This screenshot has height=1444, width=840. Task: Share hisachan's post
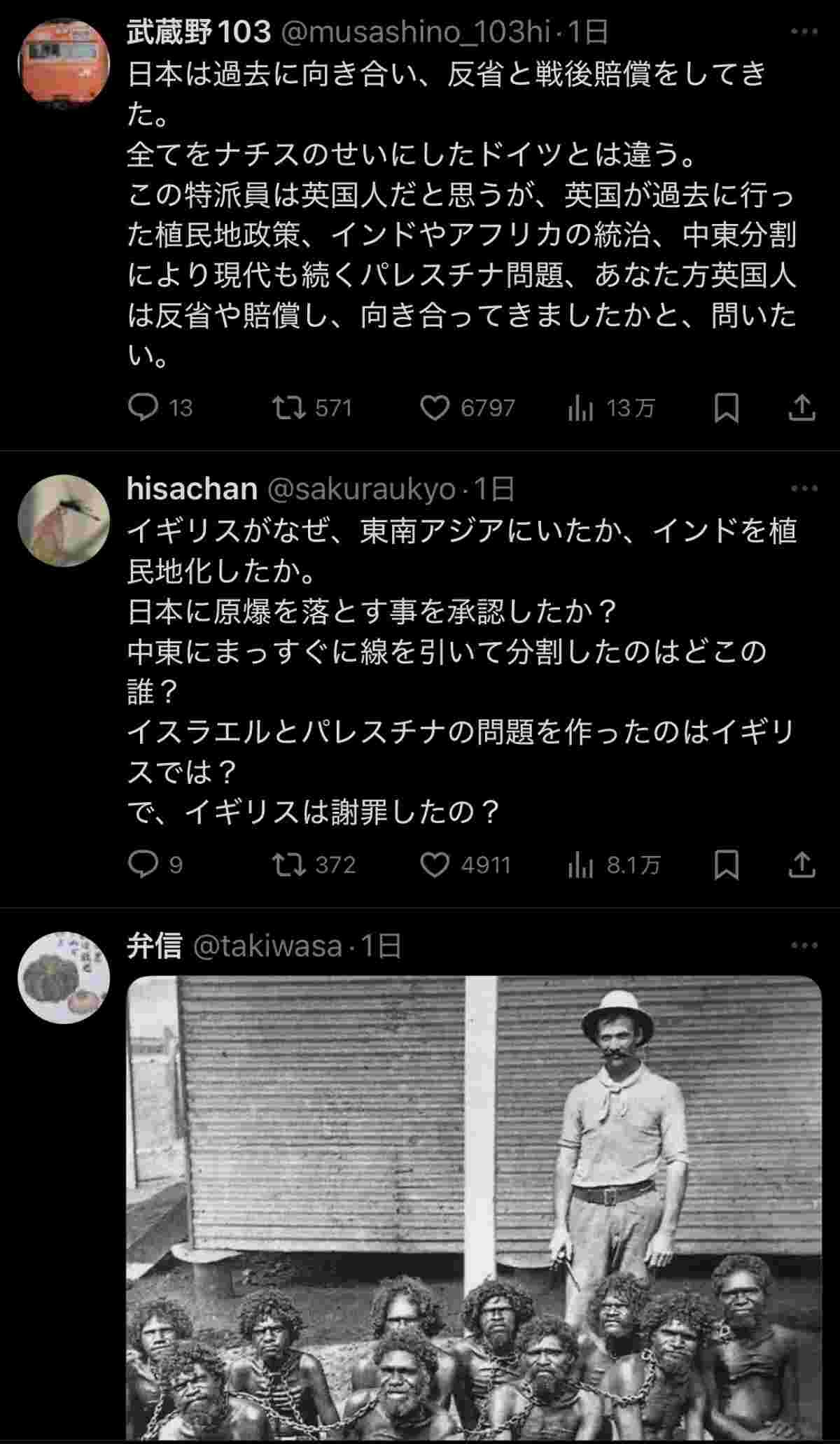click(802, 865)
